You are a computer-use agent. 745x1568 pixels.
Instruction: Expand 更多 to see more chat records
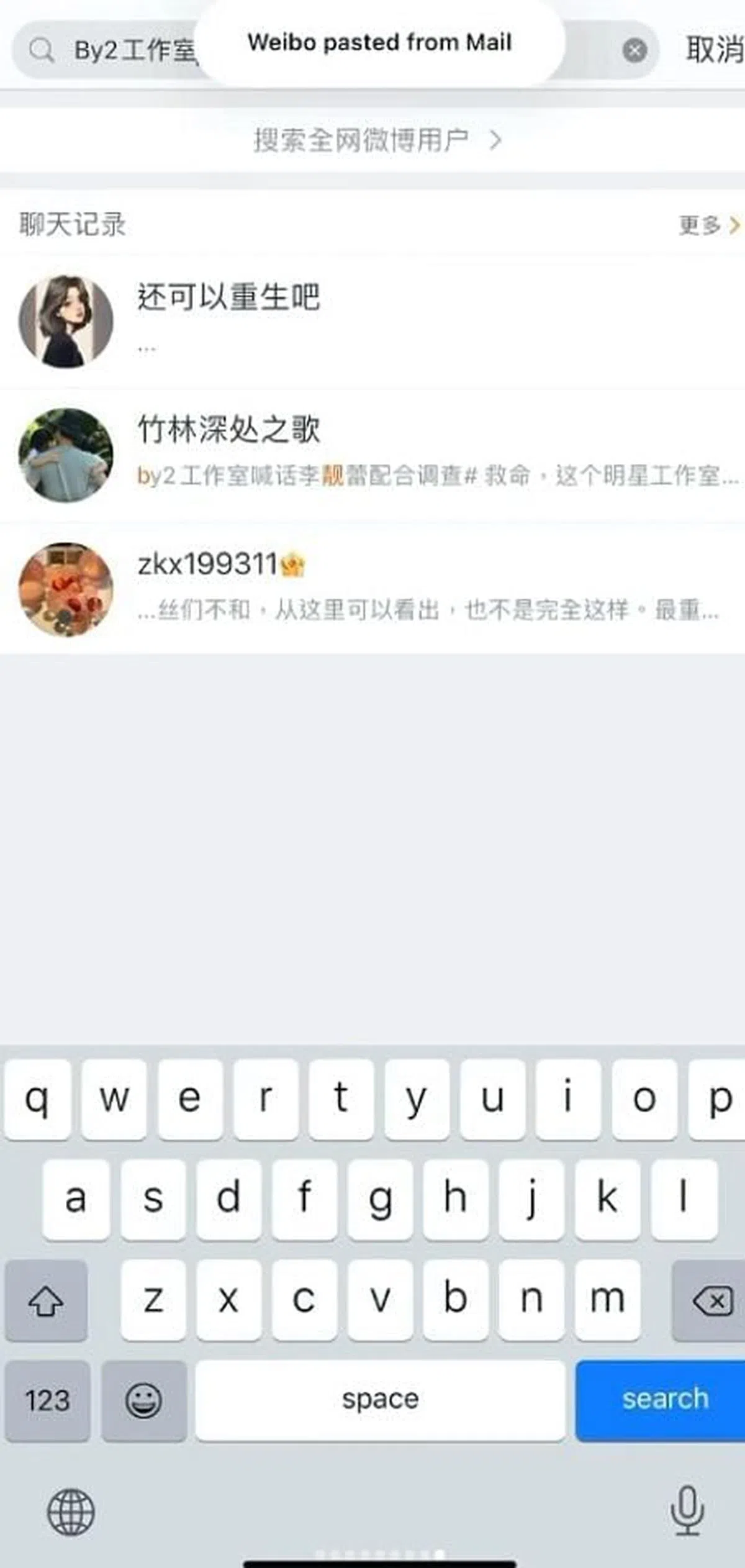(x=702, y=226)
